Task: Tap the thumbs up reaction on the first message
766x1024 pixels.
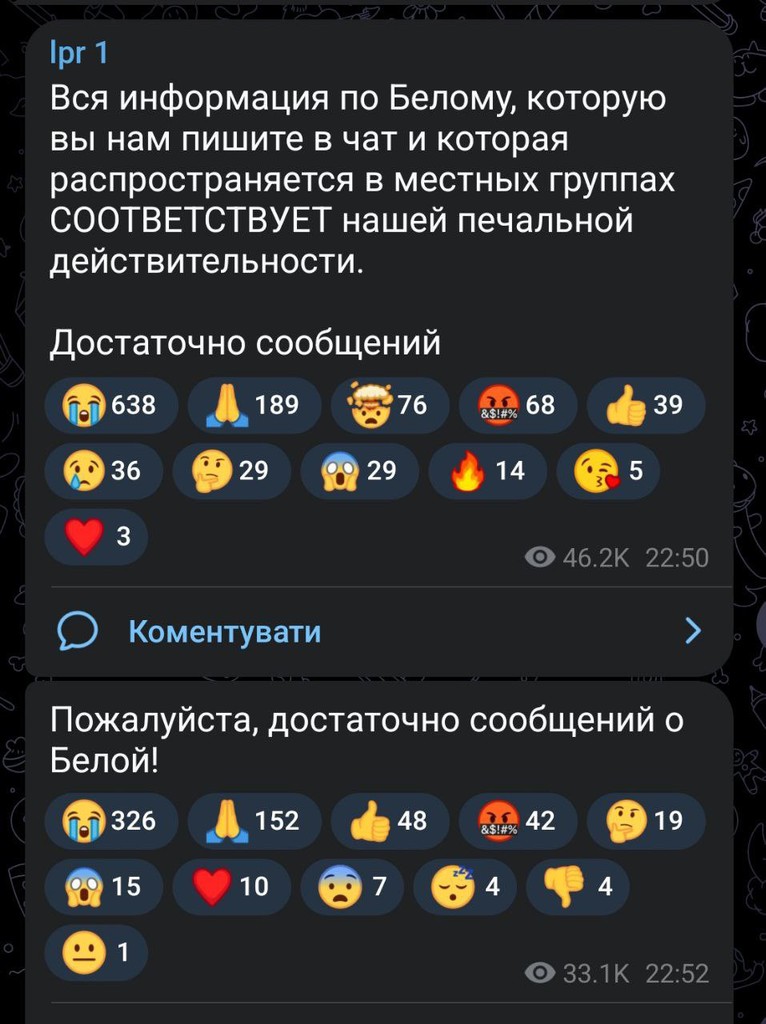Action: pyautogui.click(x=646, y=405)
